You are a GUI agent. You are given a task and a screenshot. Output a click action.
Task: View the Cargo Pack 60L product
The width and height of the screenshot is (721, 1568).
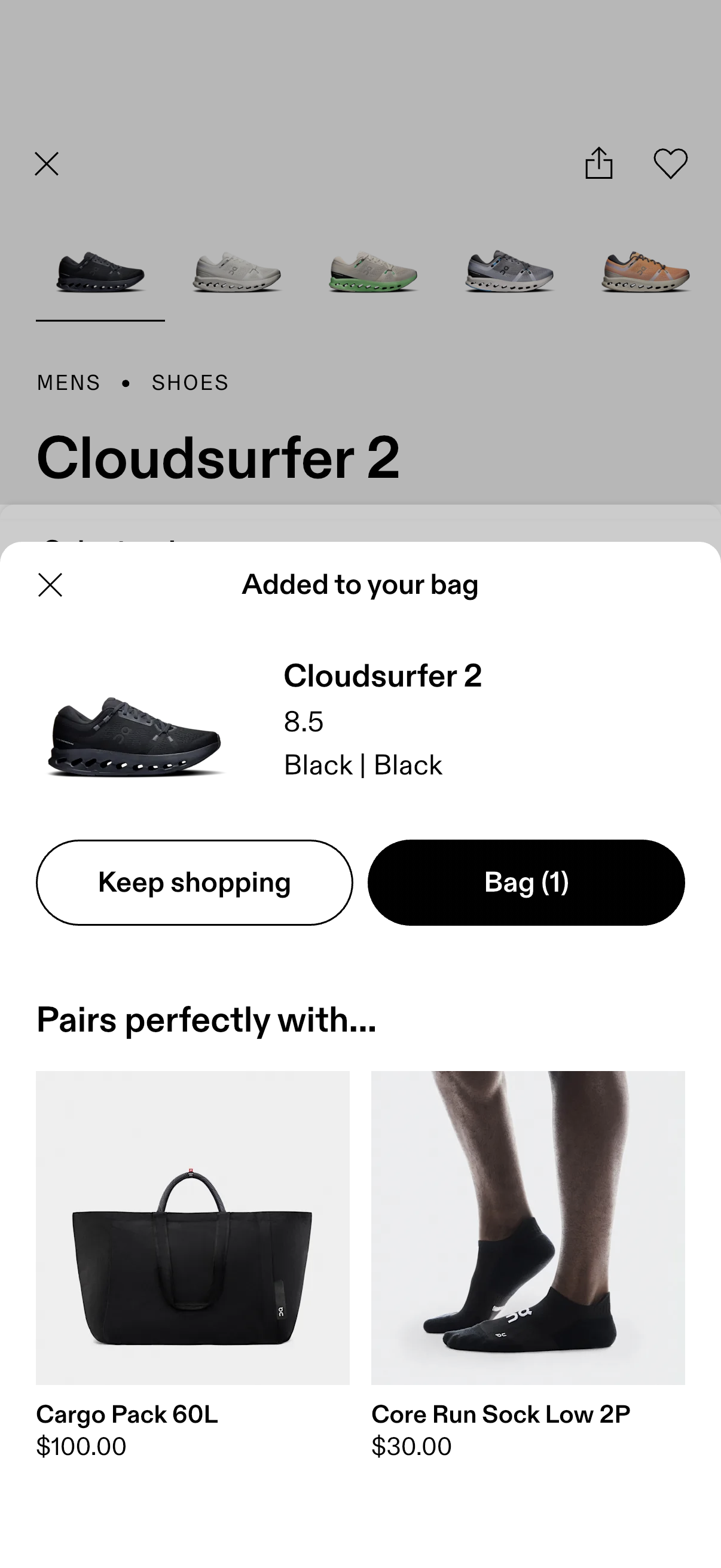128,1414
